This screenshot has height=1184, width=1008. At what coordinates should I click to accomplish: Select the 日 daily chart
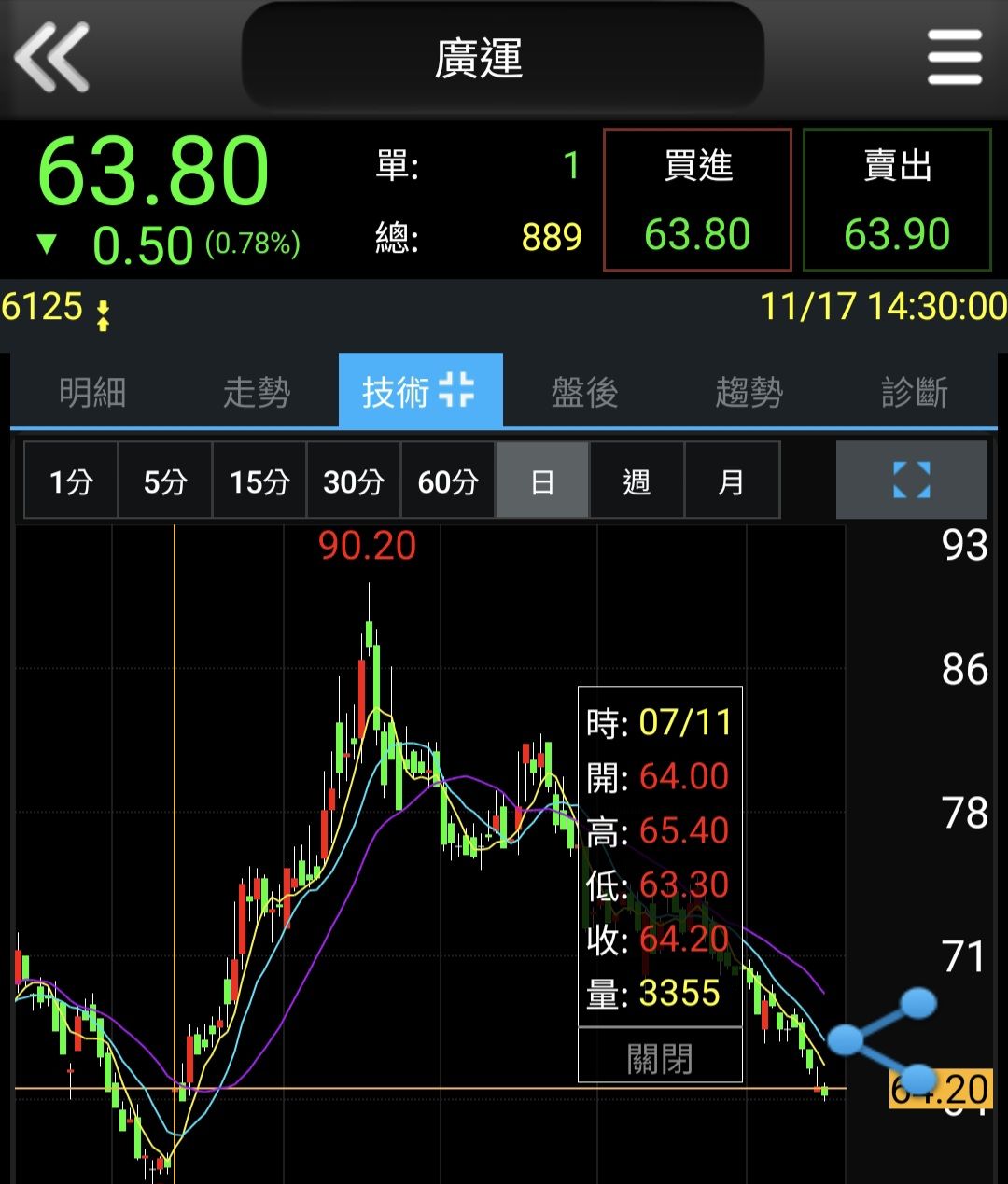pyautogui.click(x=542, y=481)
